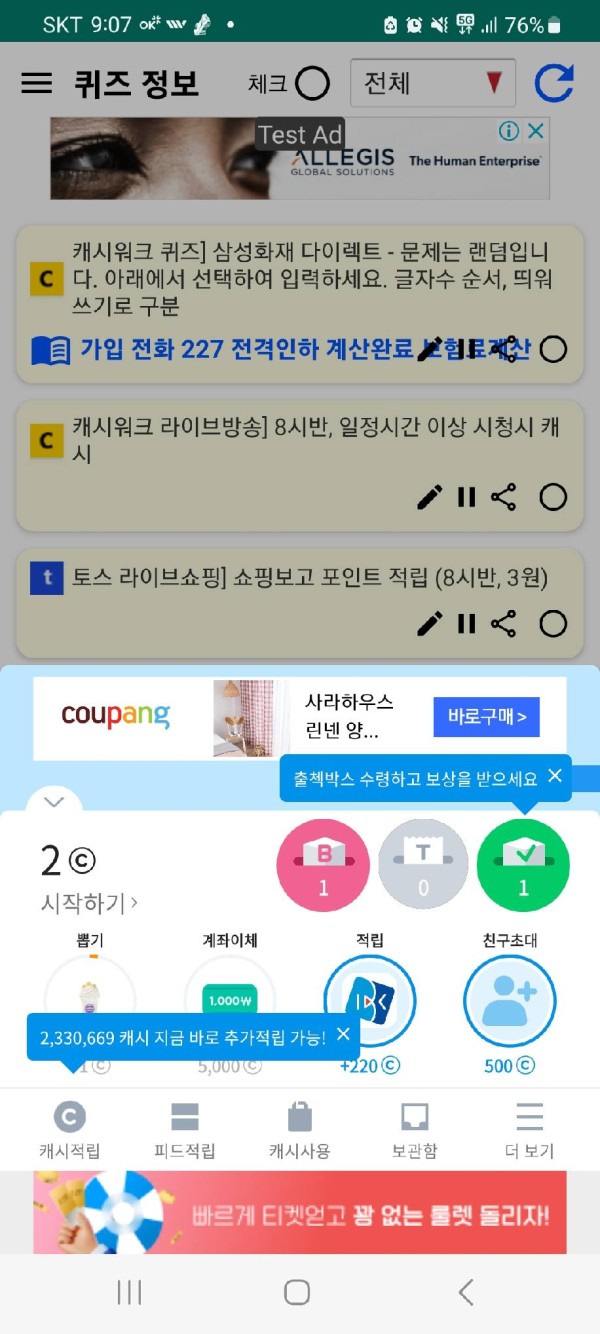Switch to the 피드적립 tab
The height and width of the screenshot is (1334, 600).
coord(185,1131)
